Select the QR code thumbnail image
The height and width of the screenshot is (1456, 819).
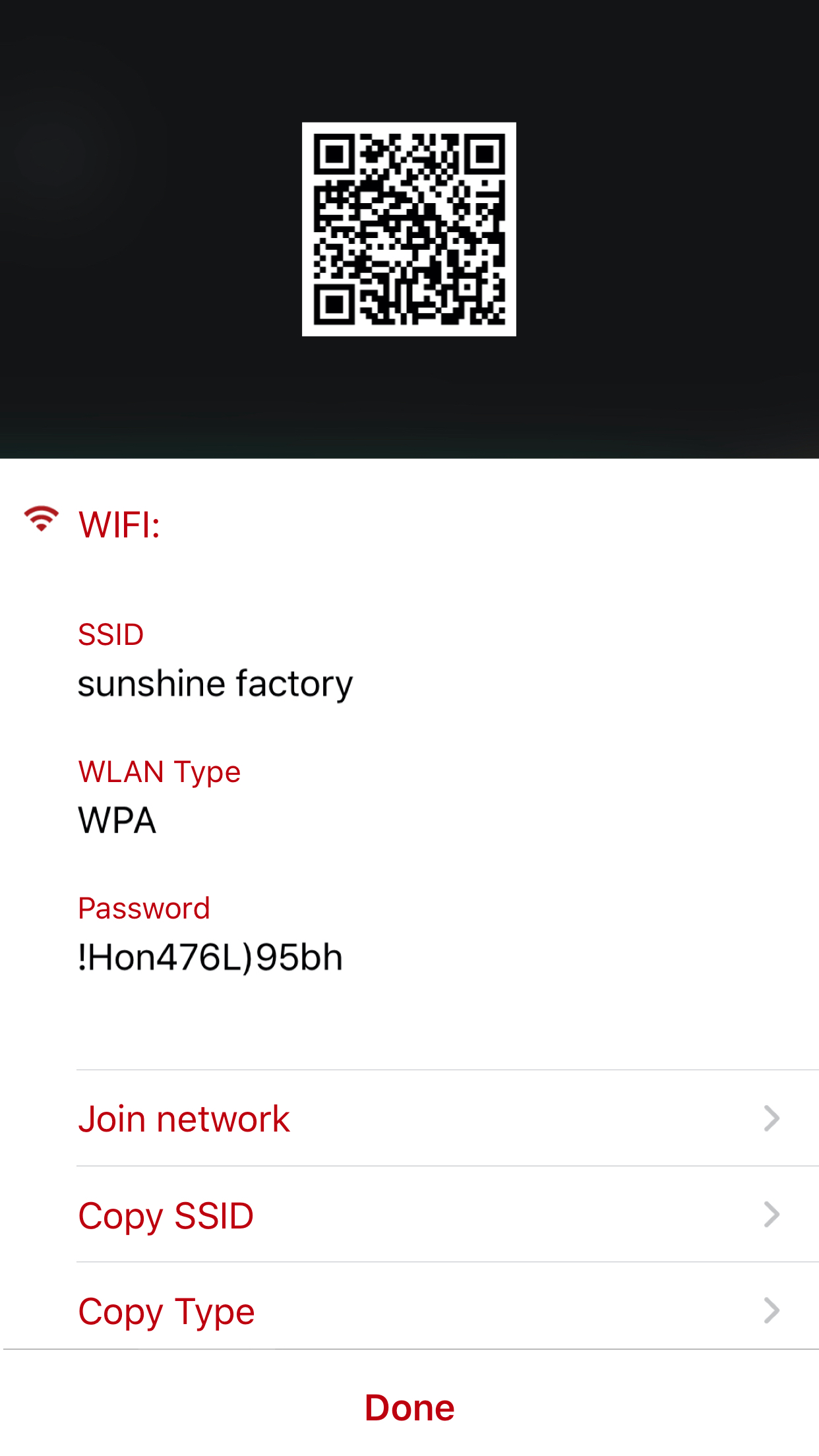[x=409, y=228]
